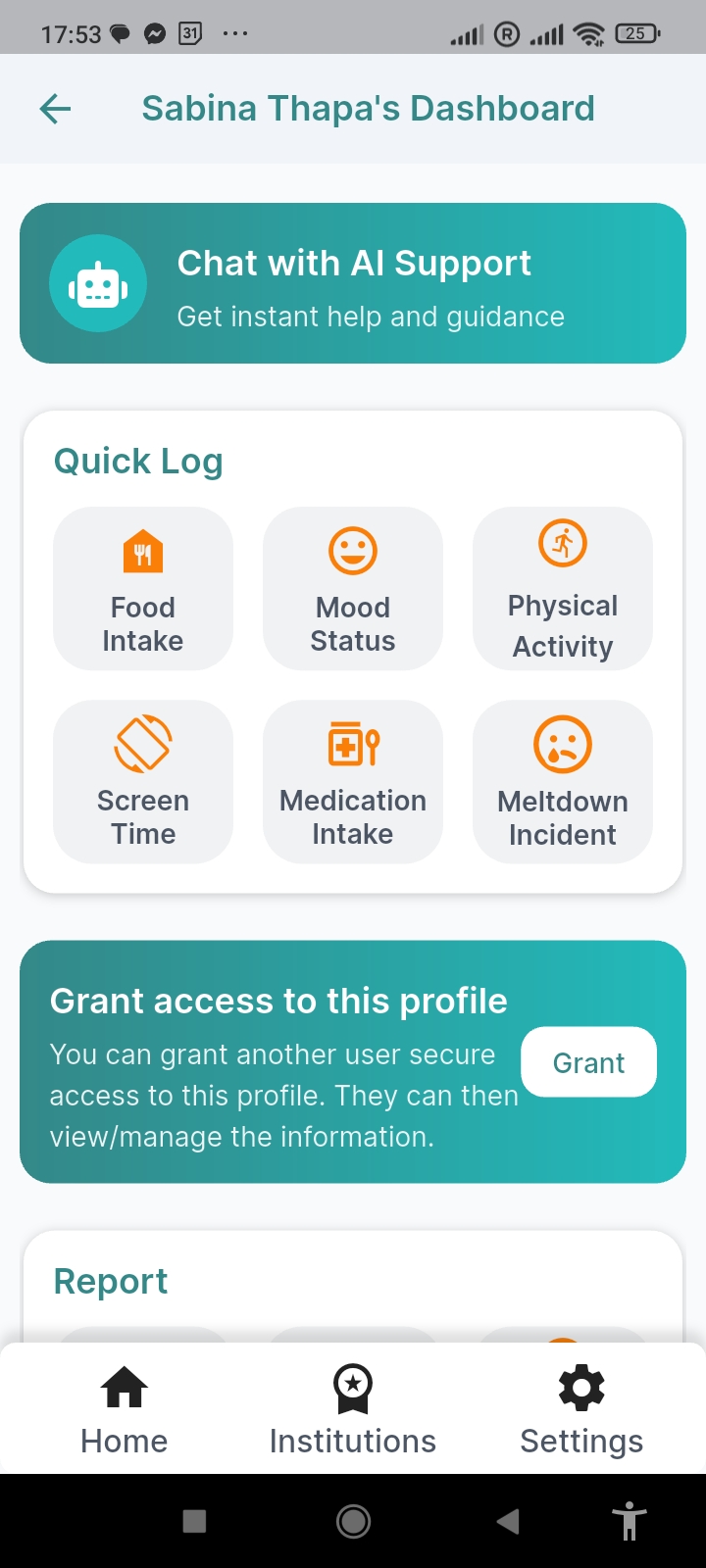Select the Physical Activity logger
Viewport: 706px width, 1568px height.
point(562,588)
